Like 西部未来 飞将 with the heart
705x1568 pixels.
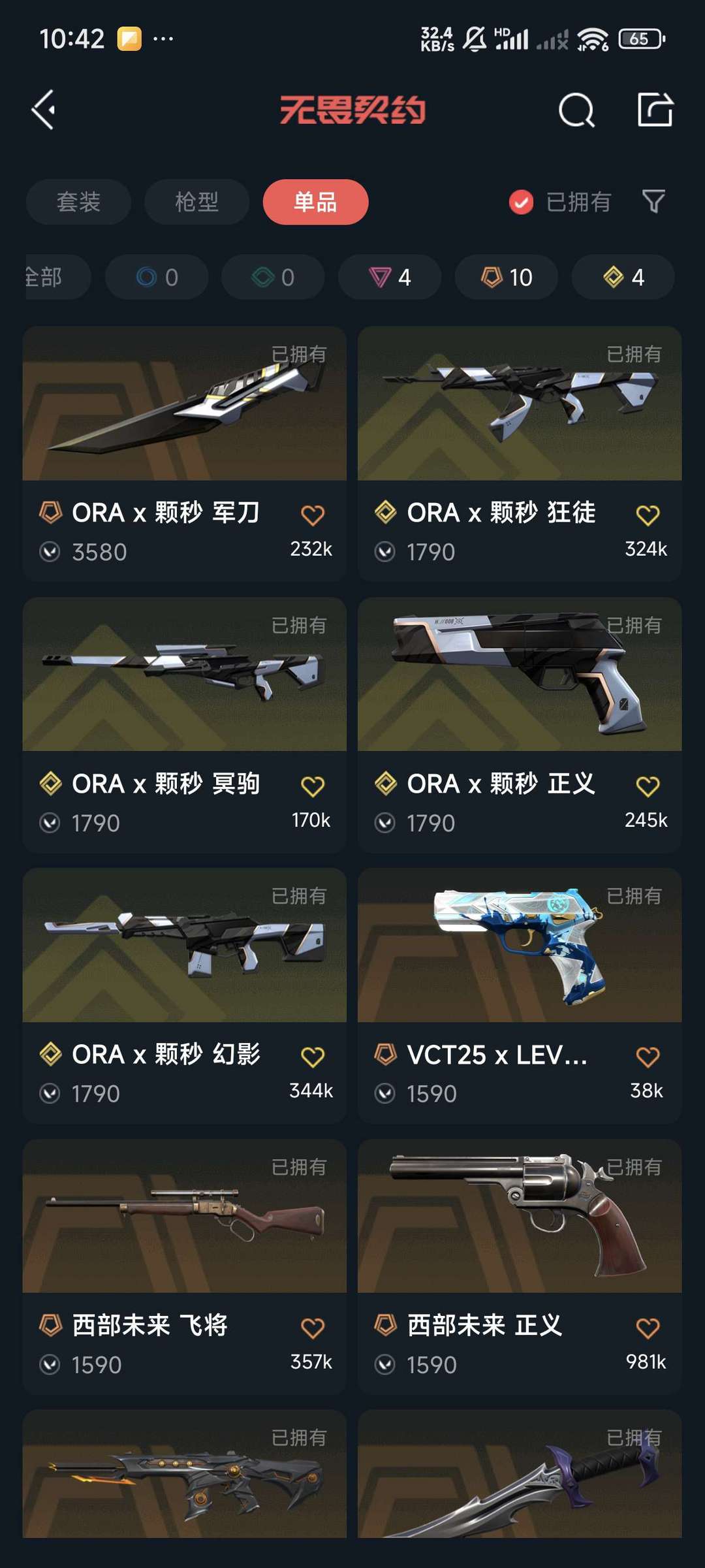coord(312,1328)
